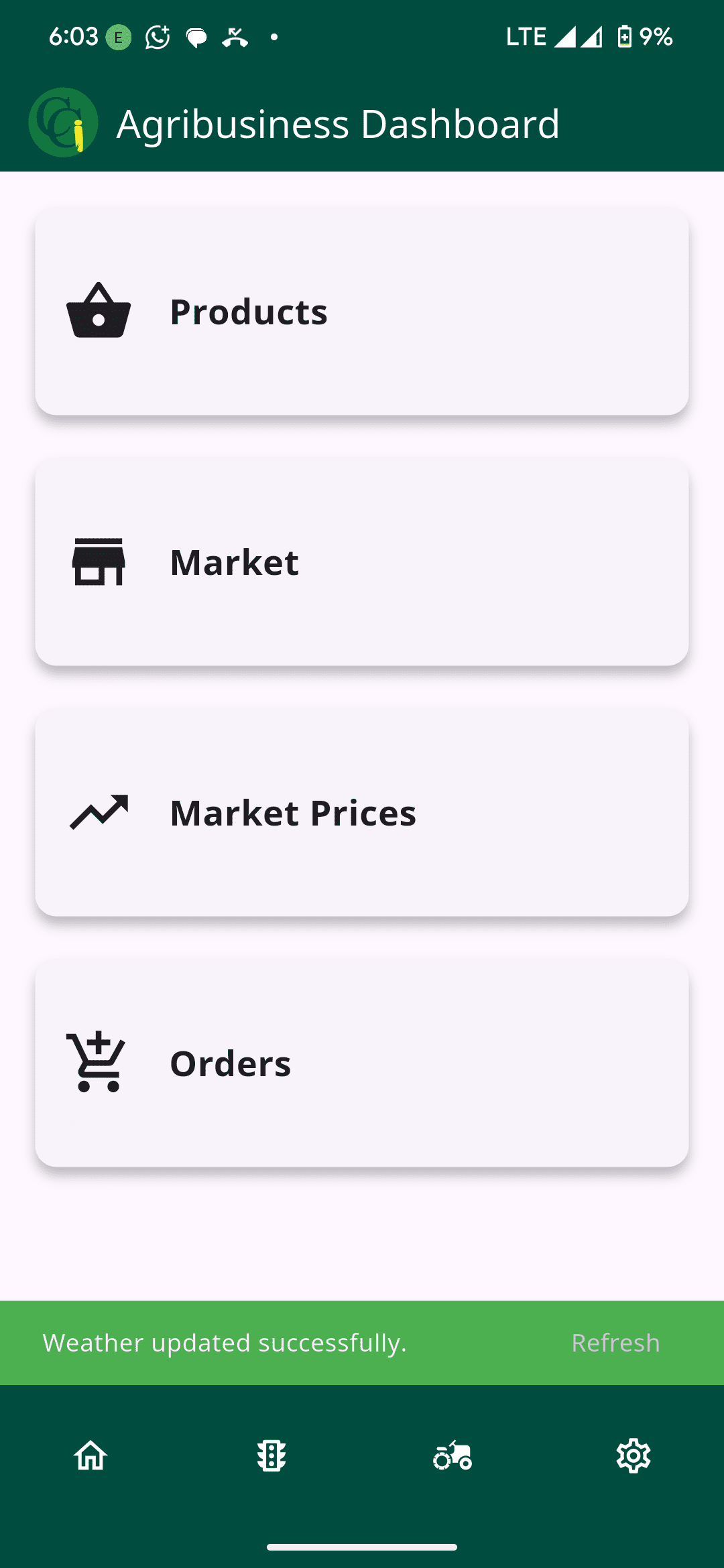View the Market Prices card
Viewport: 724px width, 1568px height.
[x=362, y=813]
